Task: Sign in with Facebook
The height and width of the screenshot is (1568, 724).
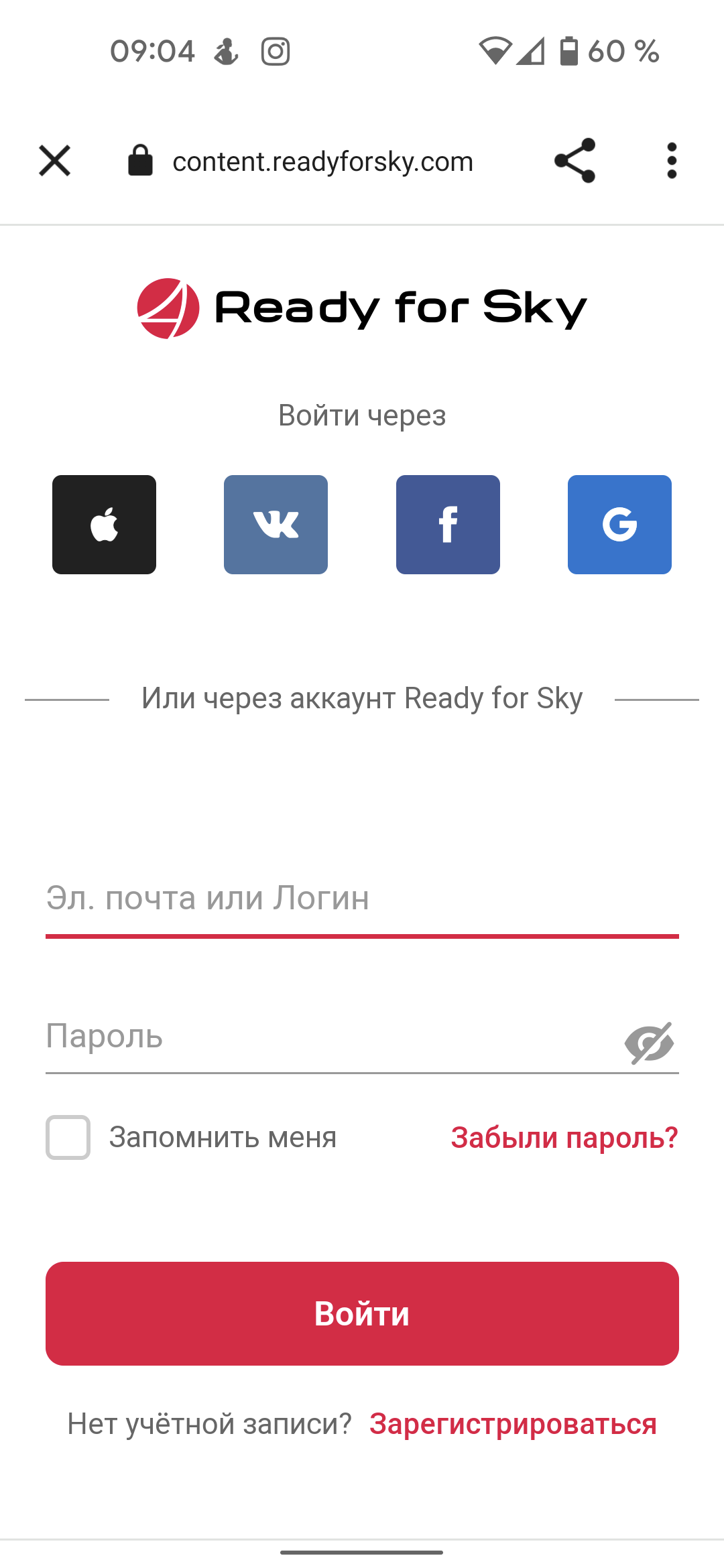Action: point(448,525)
